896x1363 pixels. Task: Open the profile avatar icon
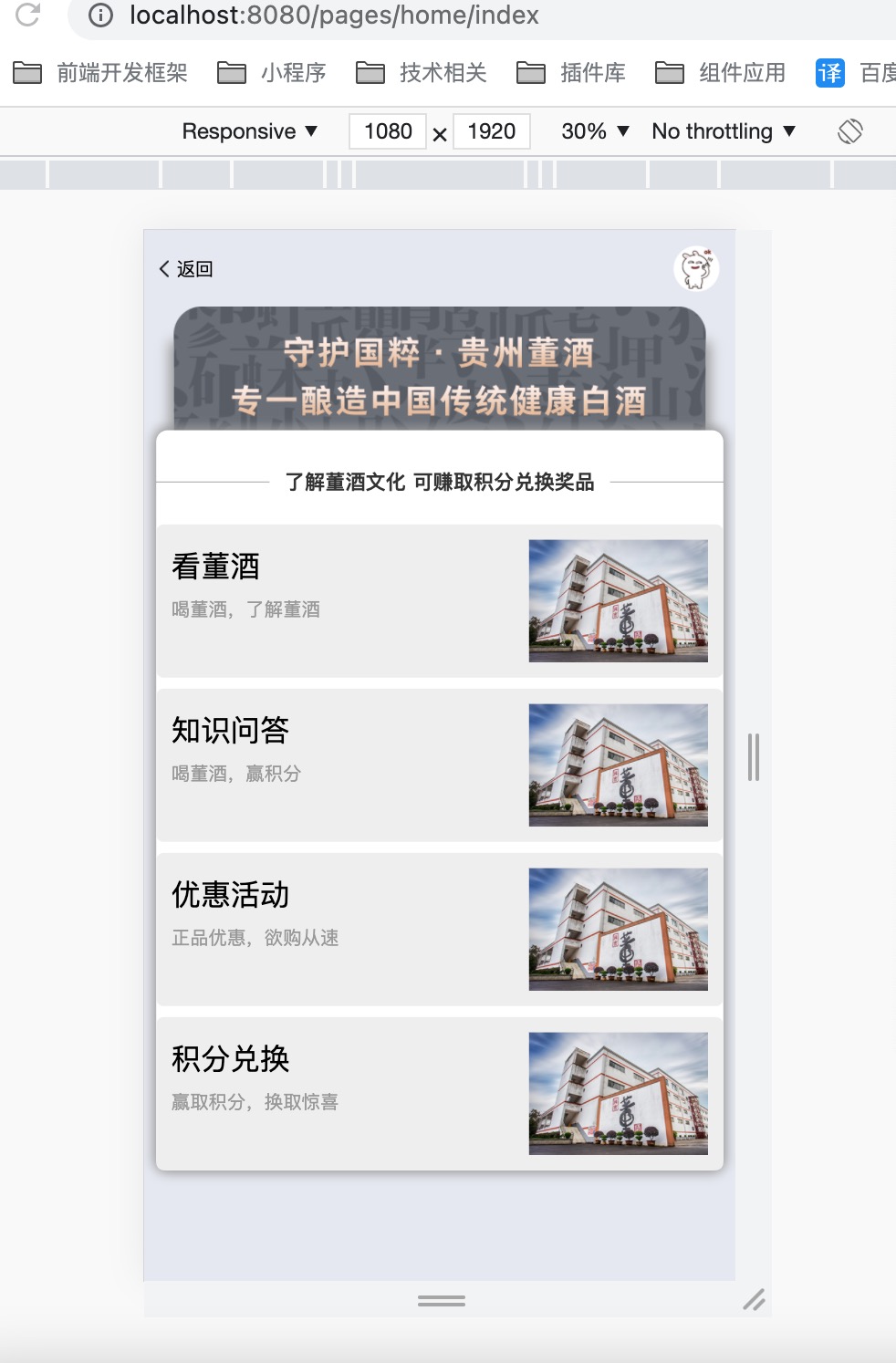point(696,269)
